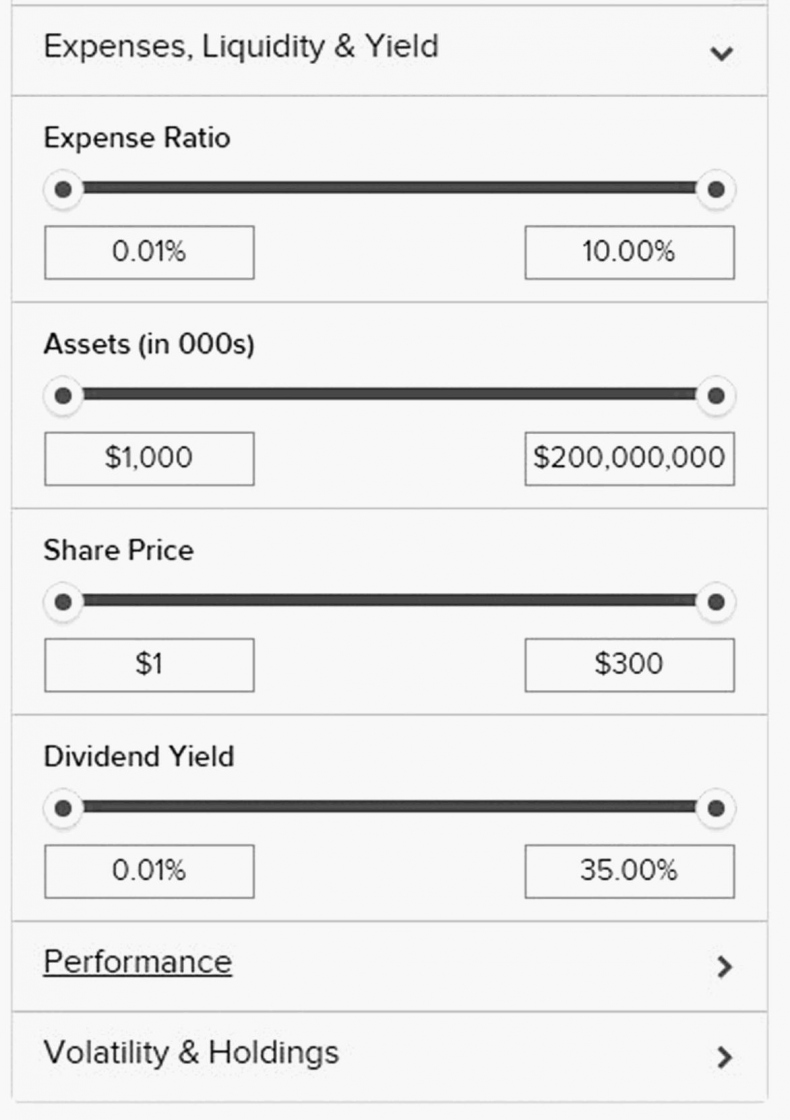Edit the Dividend Yield maximum field 35.00%
This screenshot has height=1120, width=790.
point(629,871)
